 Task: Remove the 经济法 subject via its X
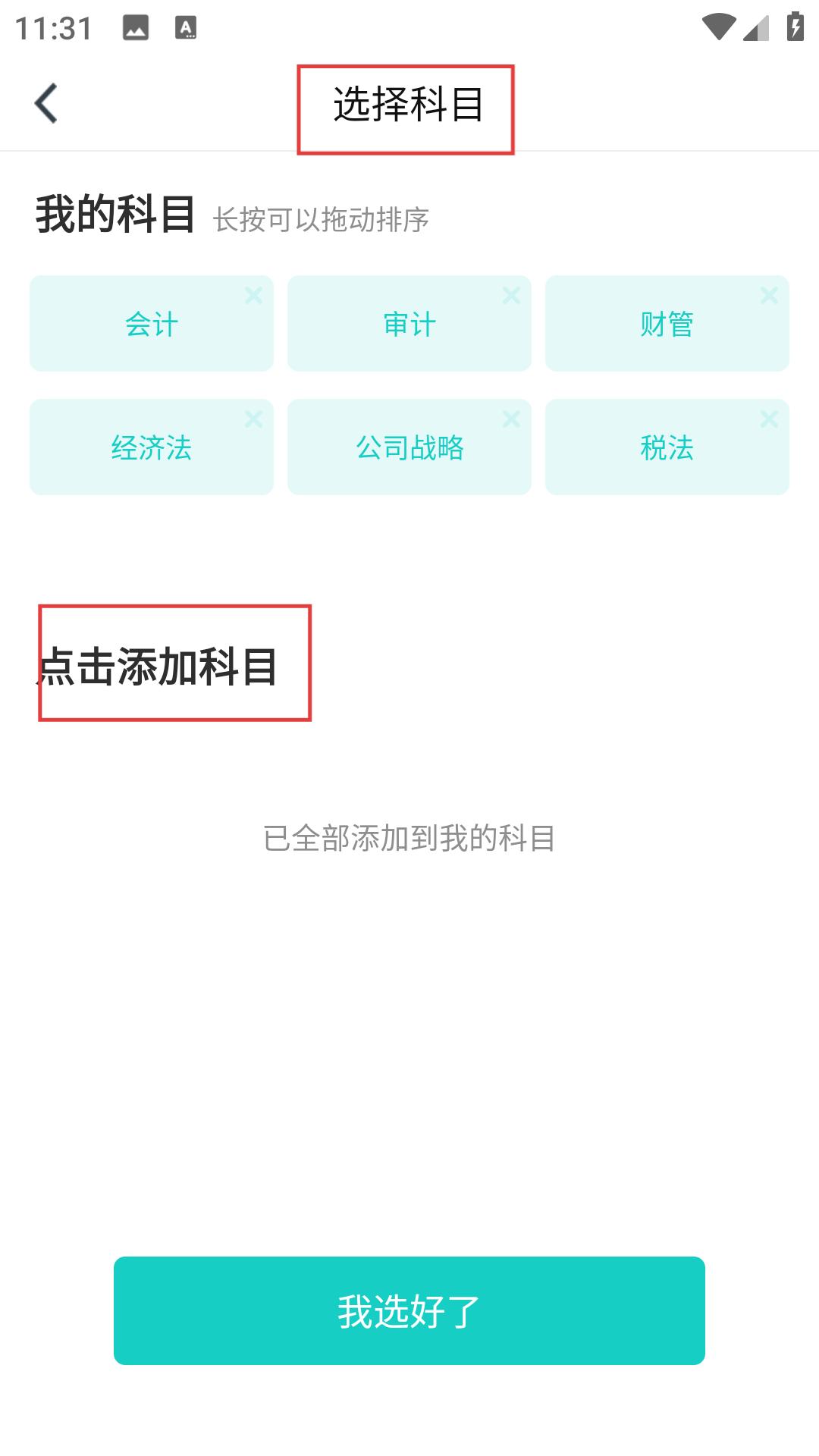(x=253, y=419)
